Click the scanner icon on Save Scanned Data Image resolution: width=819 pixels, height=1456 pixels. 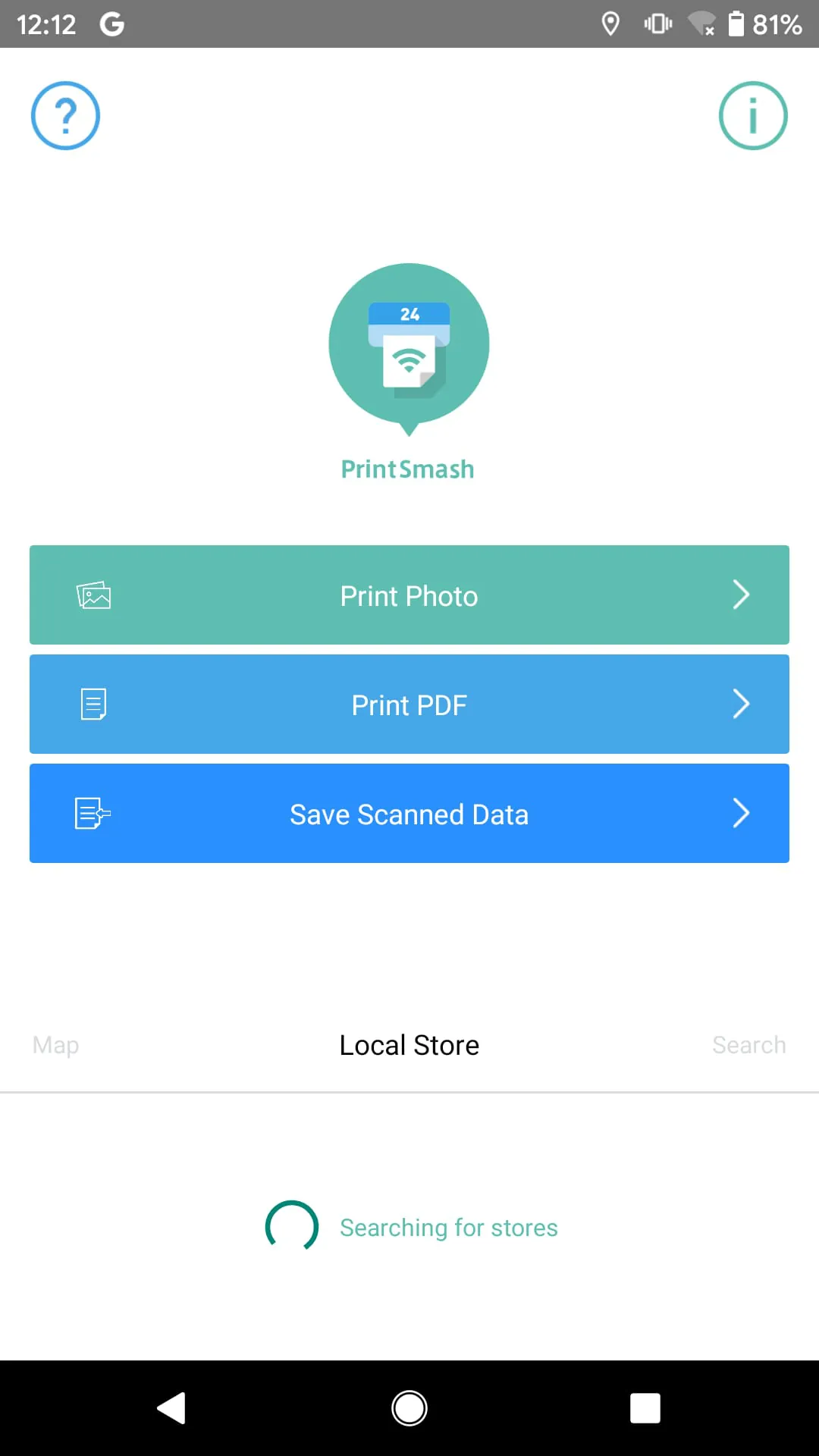click(92, 813)
